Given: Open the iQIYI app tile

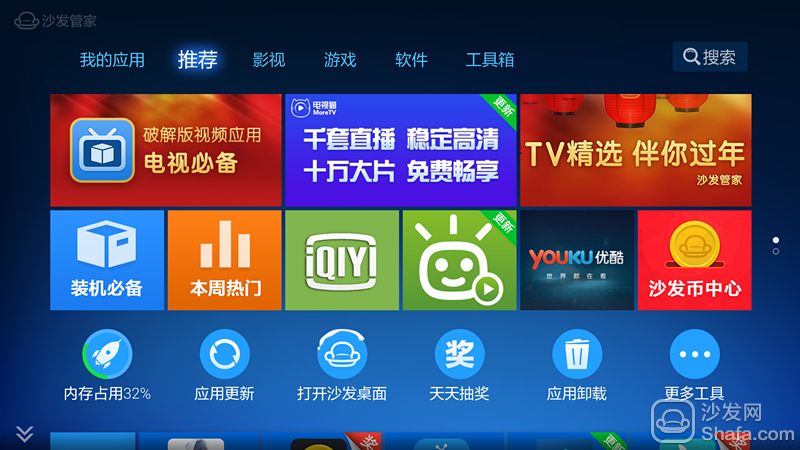Looking at the screenshot, I should coord(342,260).
